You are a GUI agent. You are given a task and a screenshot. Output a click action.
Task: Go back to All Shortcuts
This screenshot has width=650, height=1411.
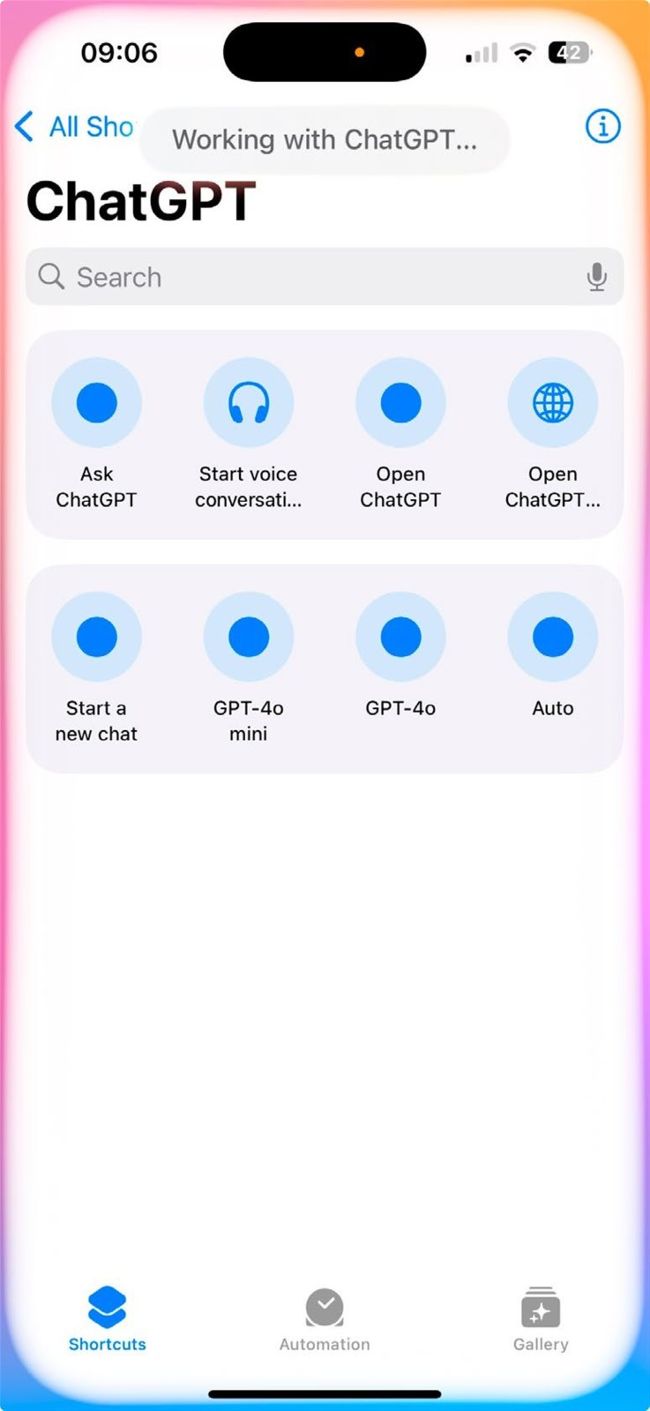72,127
